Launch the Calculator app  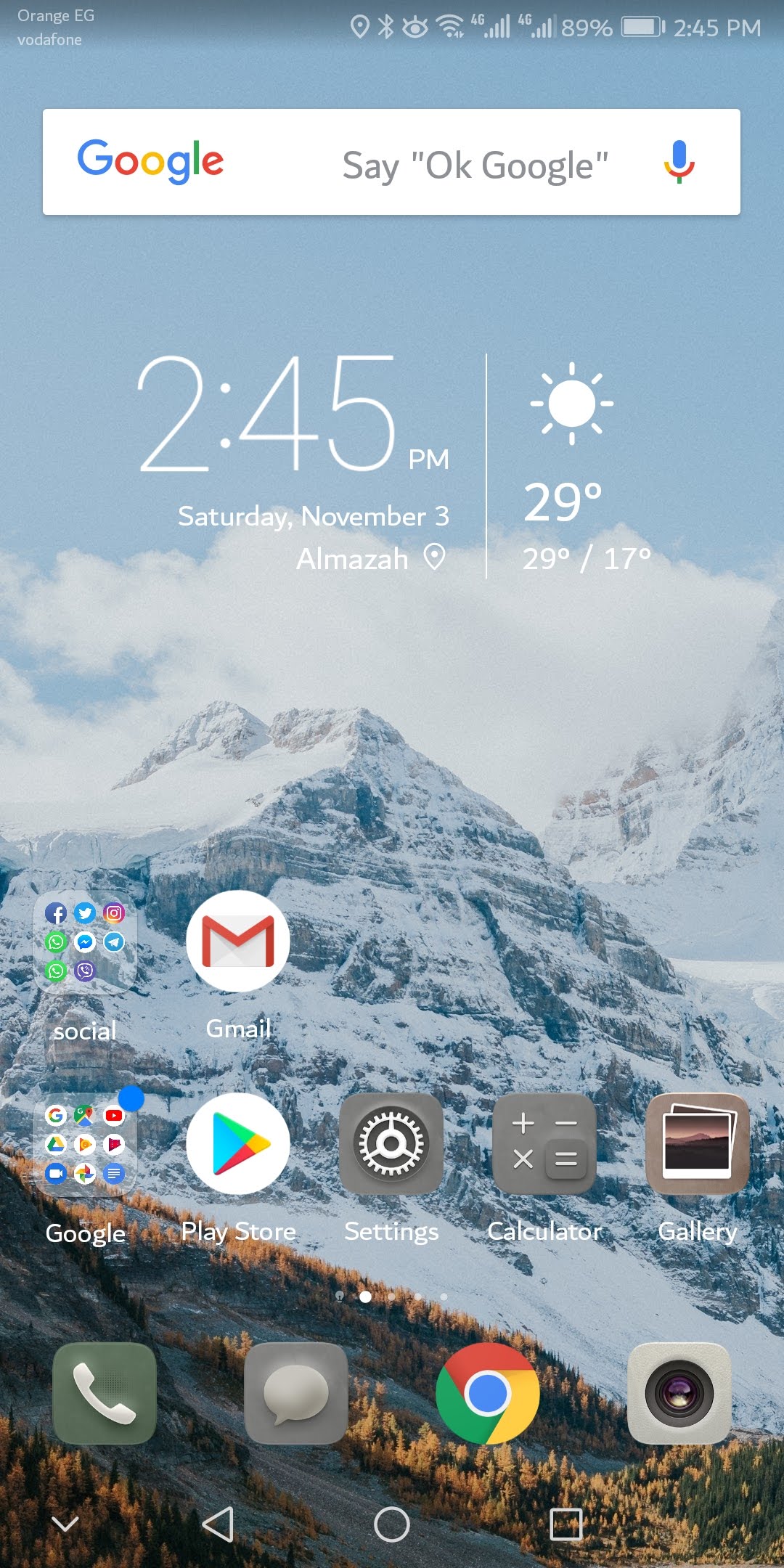point(544,1145)
